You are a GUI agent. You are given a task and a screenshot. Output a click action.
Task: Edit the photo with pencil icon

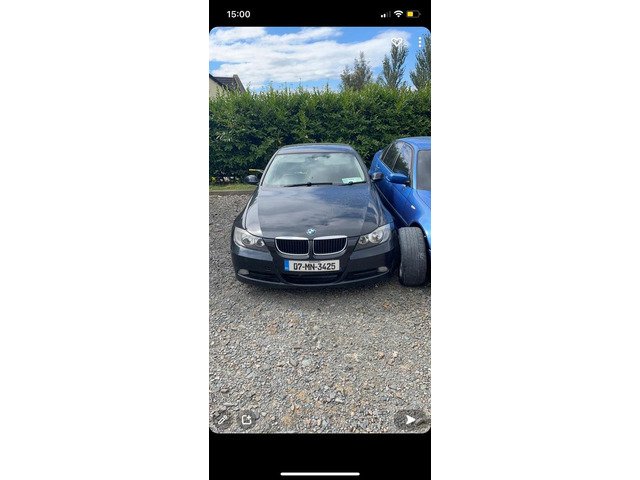click(x=222, y=420)
